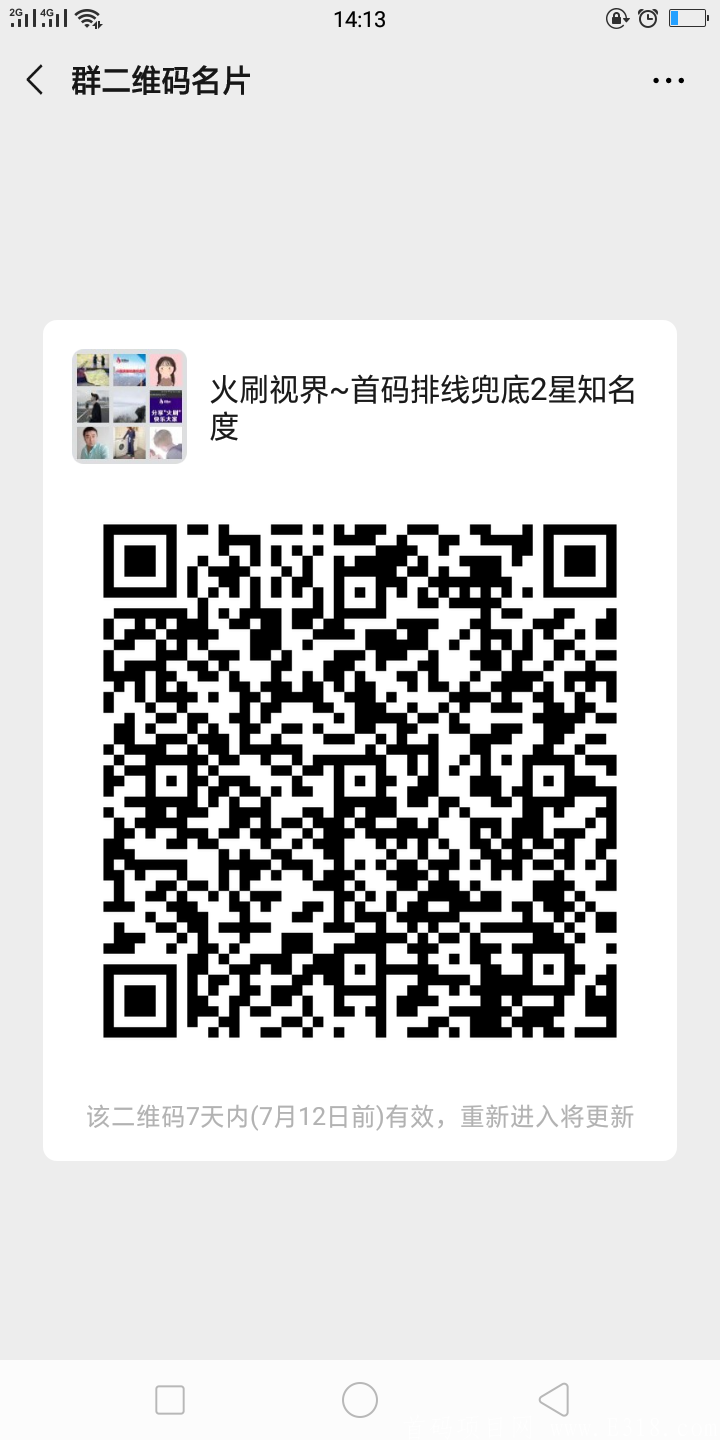This screenshot has width=720, height=1440.
Task: Tap the back arrow to exit QR page
Action: (x=34, y=80)
